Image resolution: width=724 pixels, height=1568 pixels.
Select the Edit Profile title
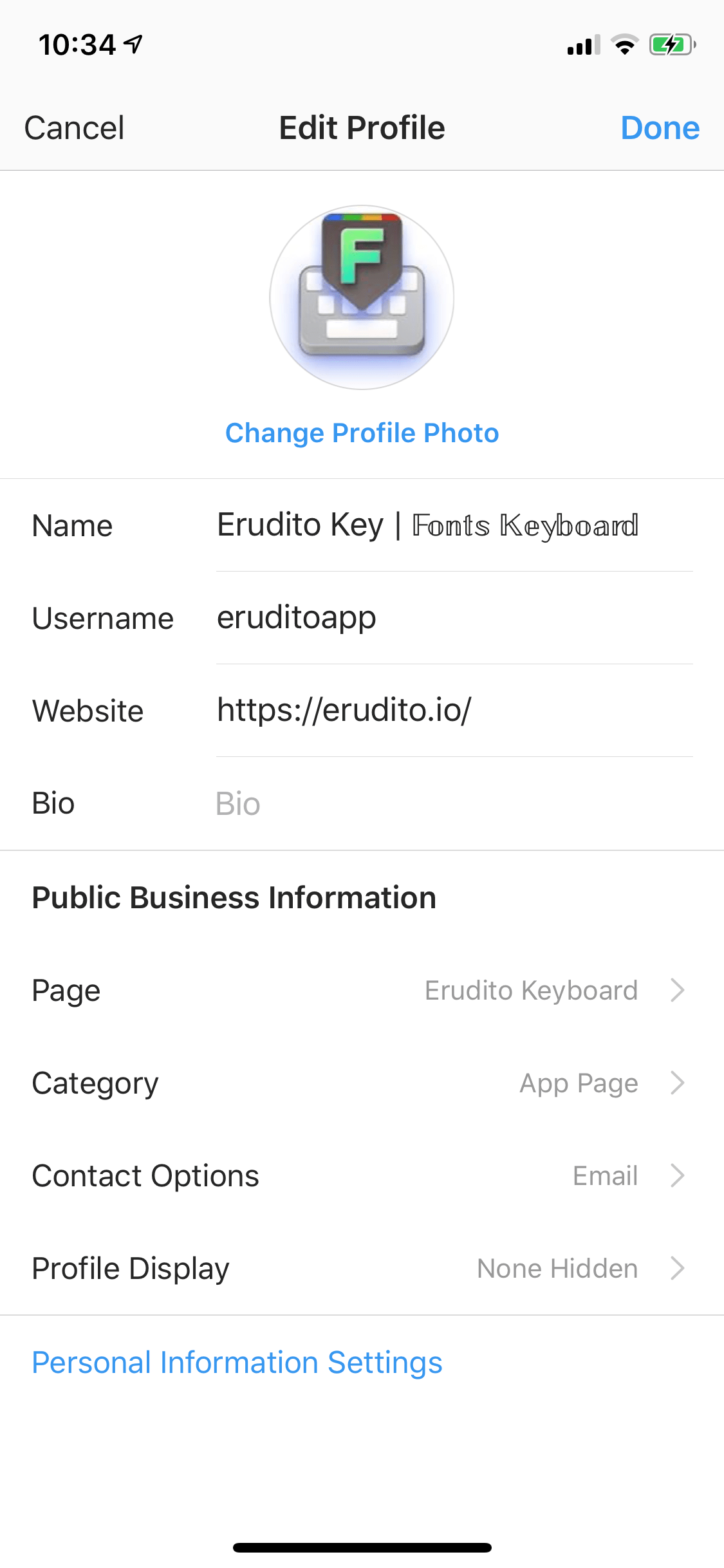click(362, 127)
